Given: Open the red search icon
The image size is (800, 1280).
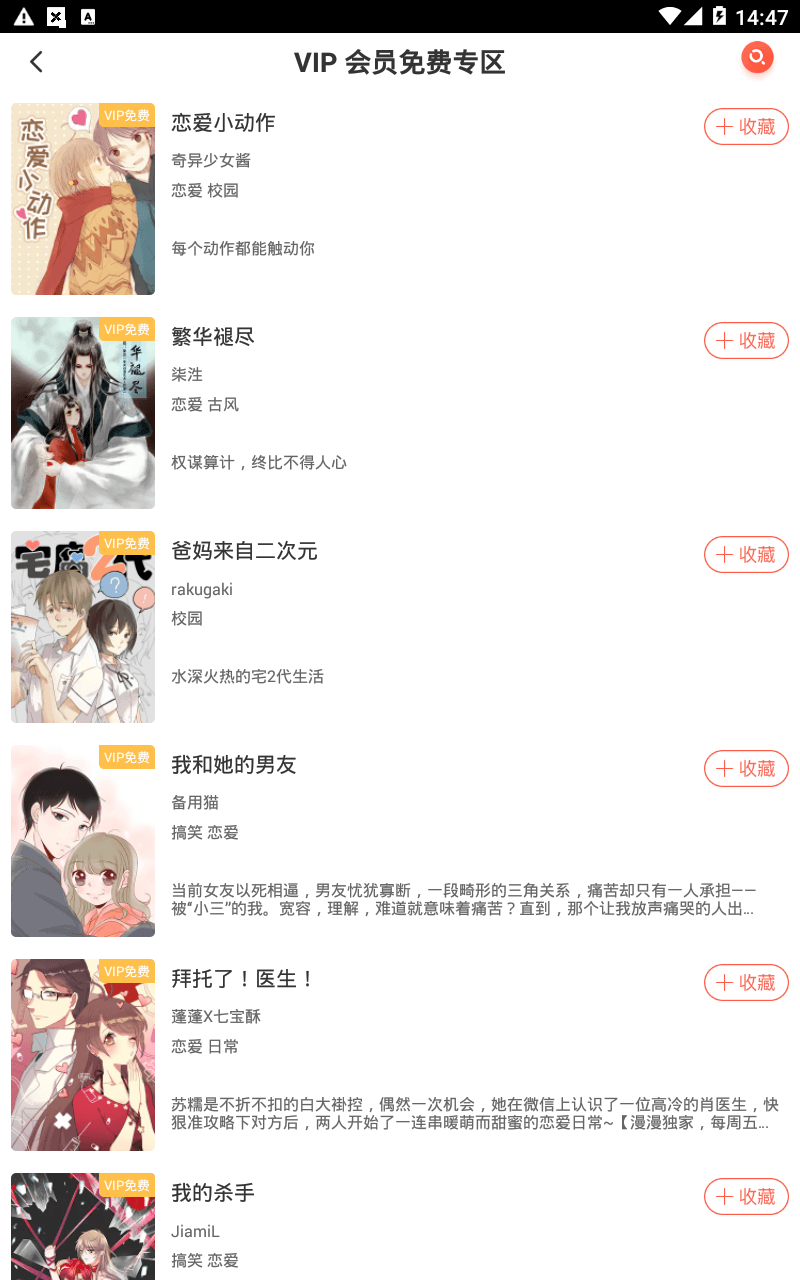Looking at the screenshot, I should [x=757, y=57].
